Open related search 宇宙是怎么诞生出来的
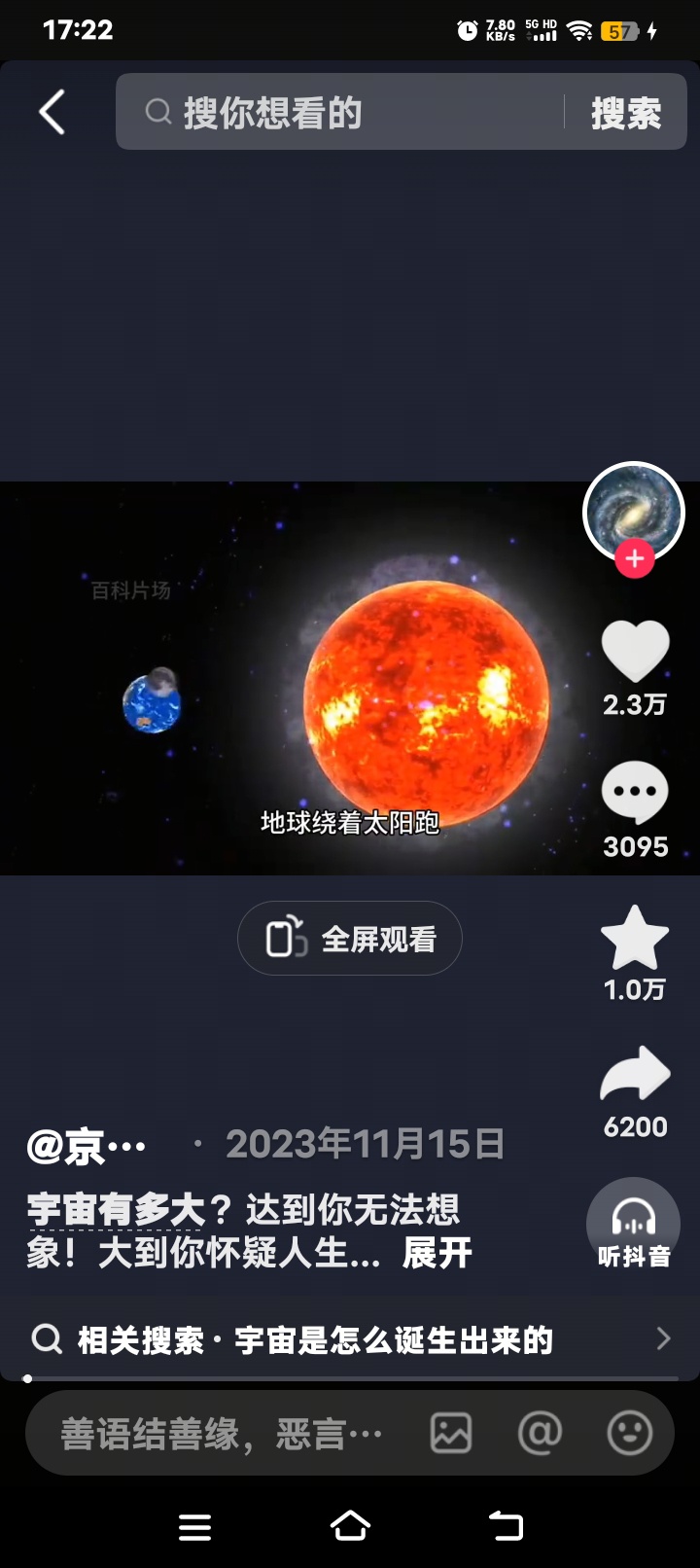Image resolution: width=700 pixels, height=1568 pixels. click(x=350, y=1339)
